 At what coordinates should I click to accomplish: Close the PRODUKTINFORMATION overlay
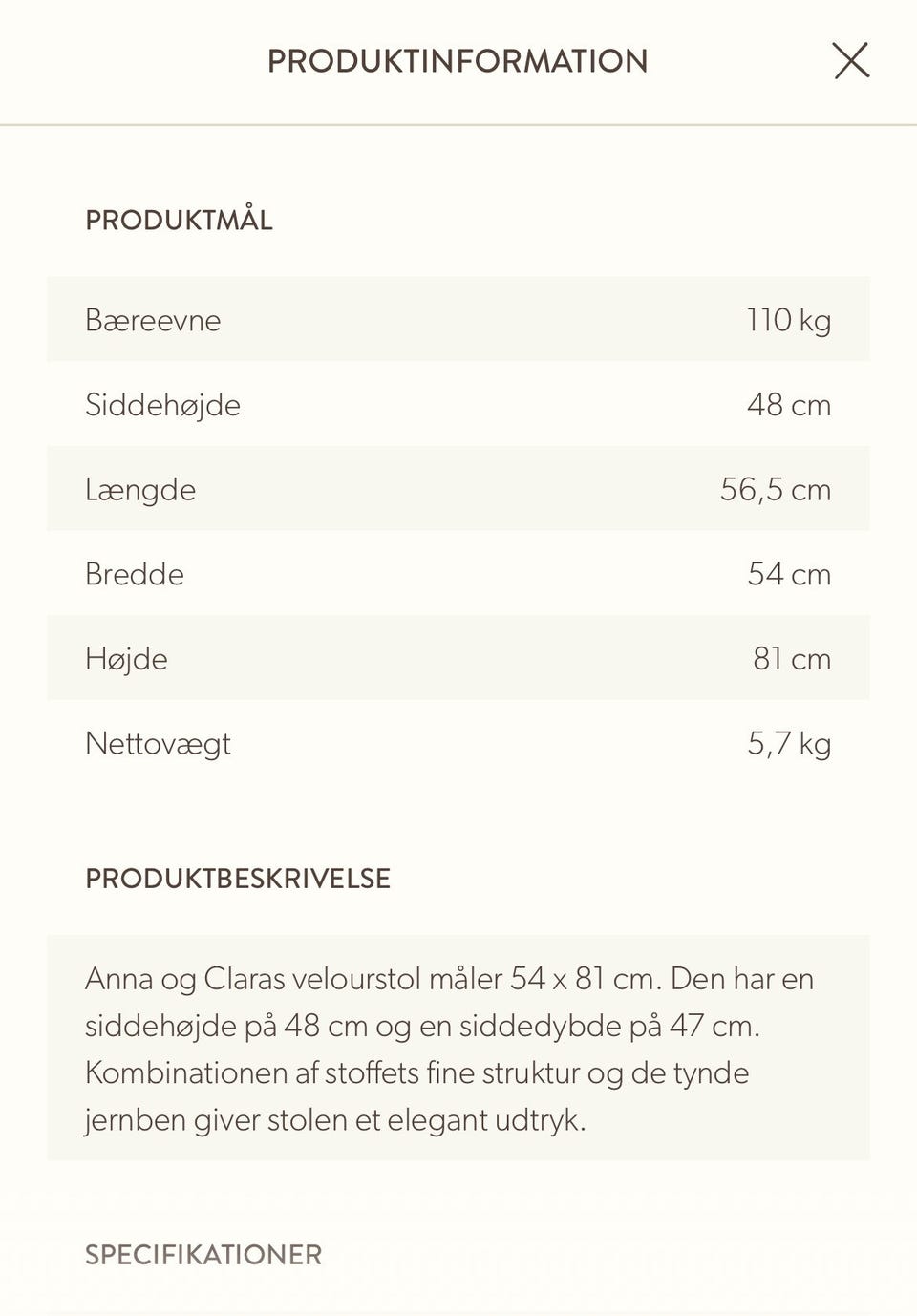tap(851, 61)
